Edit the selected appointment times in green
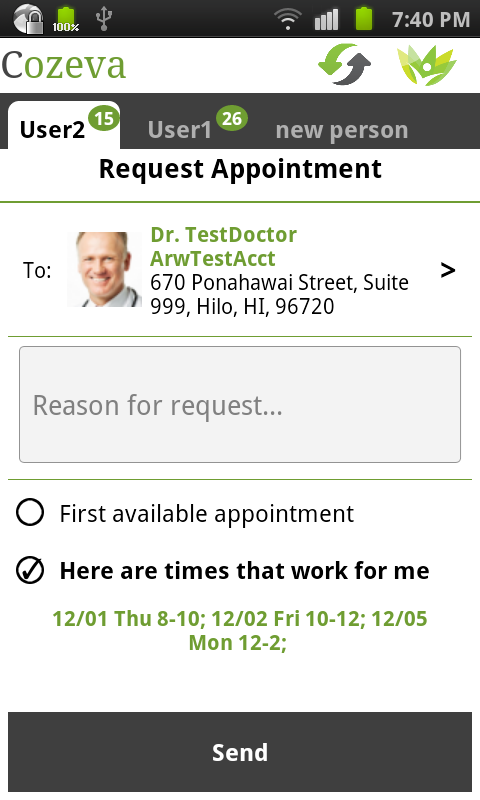The width and height of the screenshot is (480, 800). coord(240,631)
